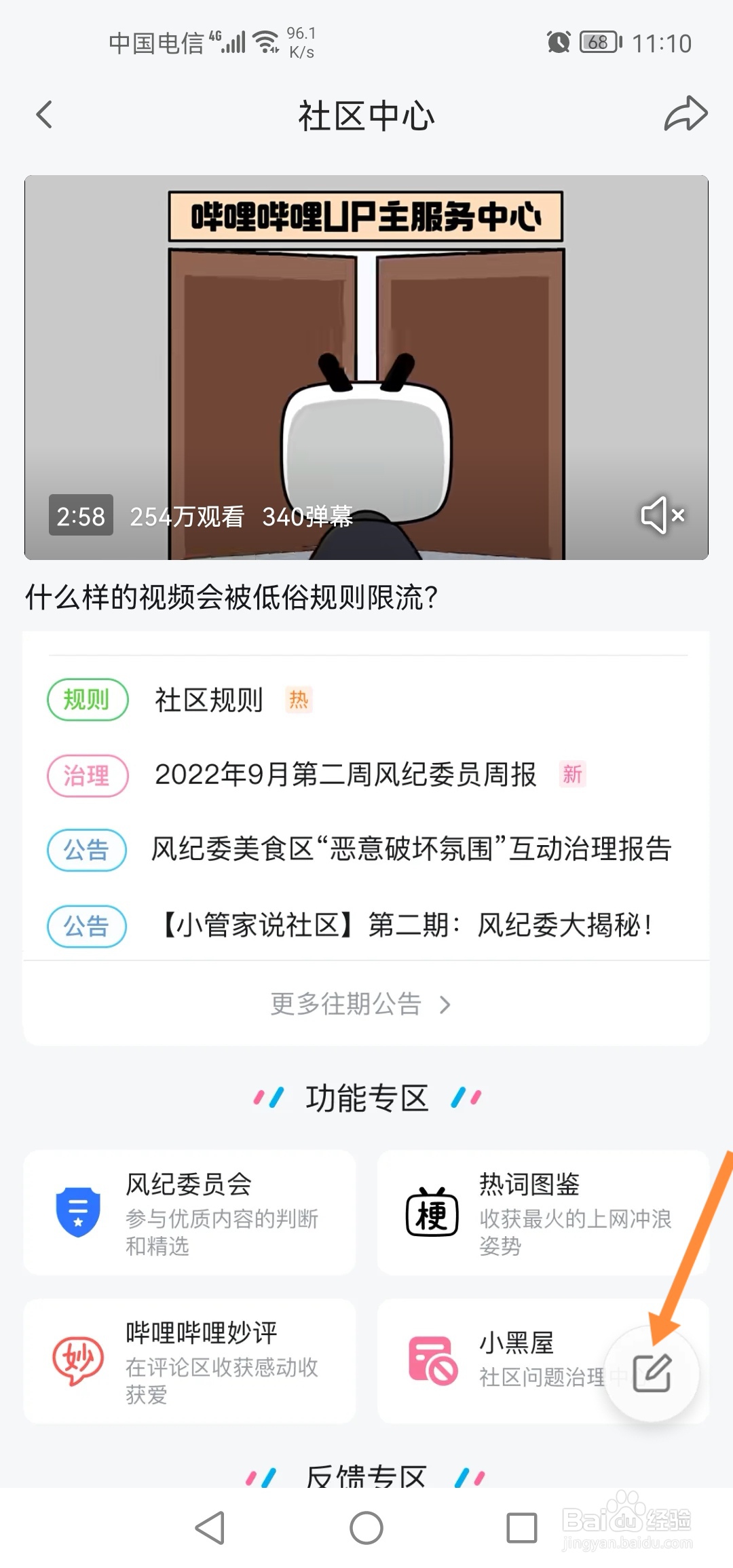Open the video about 低俗规则限流

[x=231, y=597]
